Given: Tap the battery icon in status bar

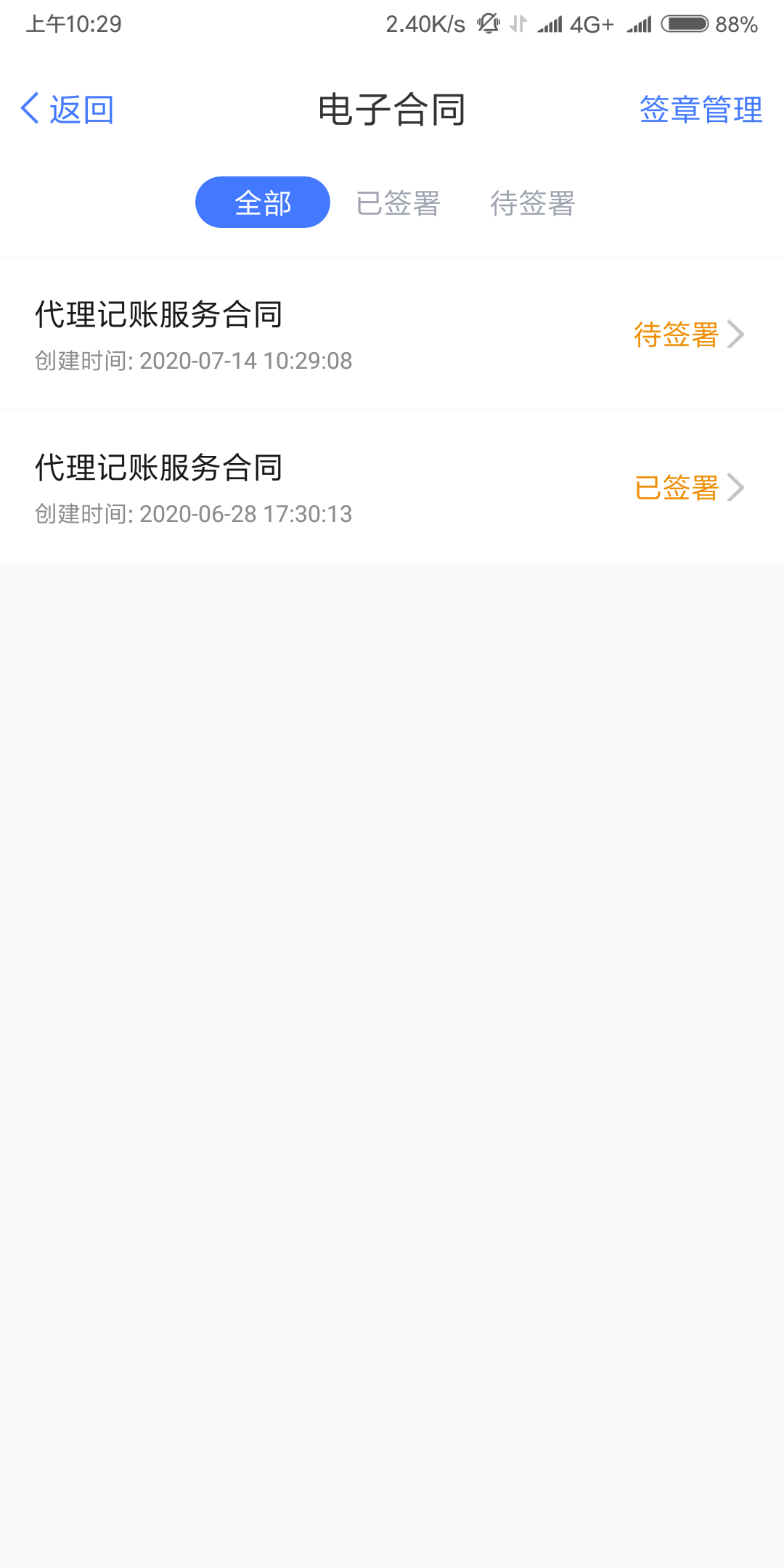Looking at the screenshot, I should click(x=683, y=24).
